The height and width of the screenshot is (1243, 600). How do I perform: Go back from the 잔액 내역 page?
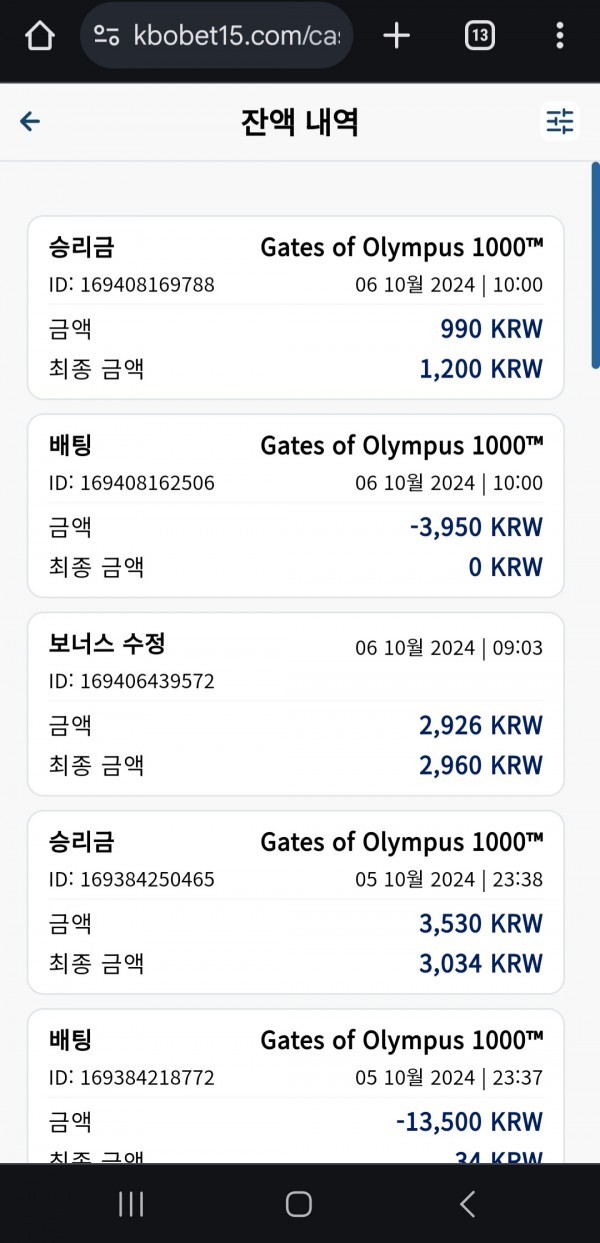point(30,122)
